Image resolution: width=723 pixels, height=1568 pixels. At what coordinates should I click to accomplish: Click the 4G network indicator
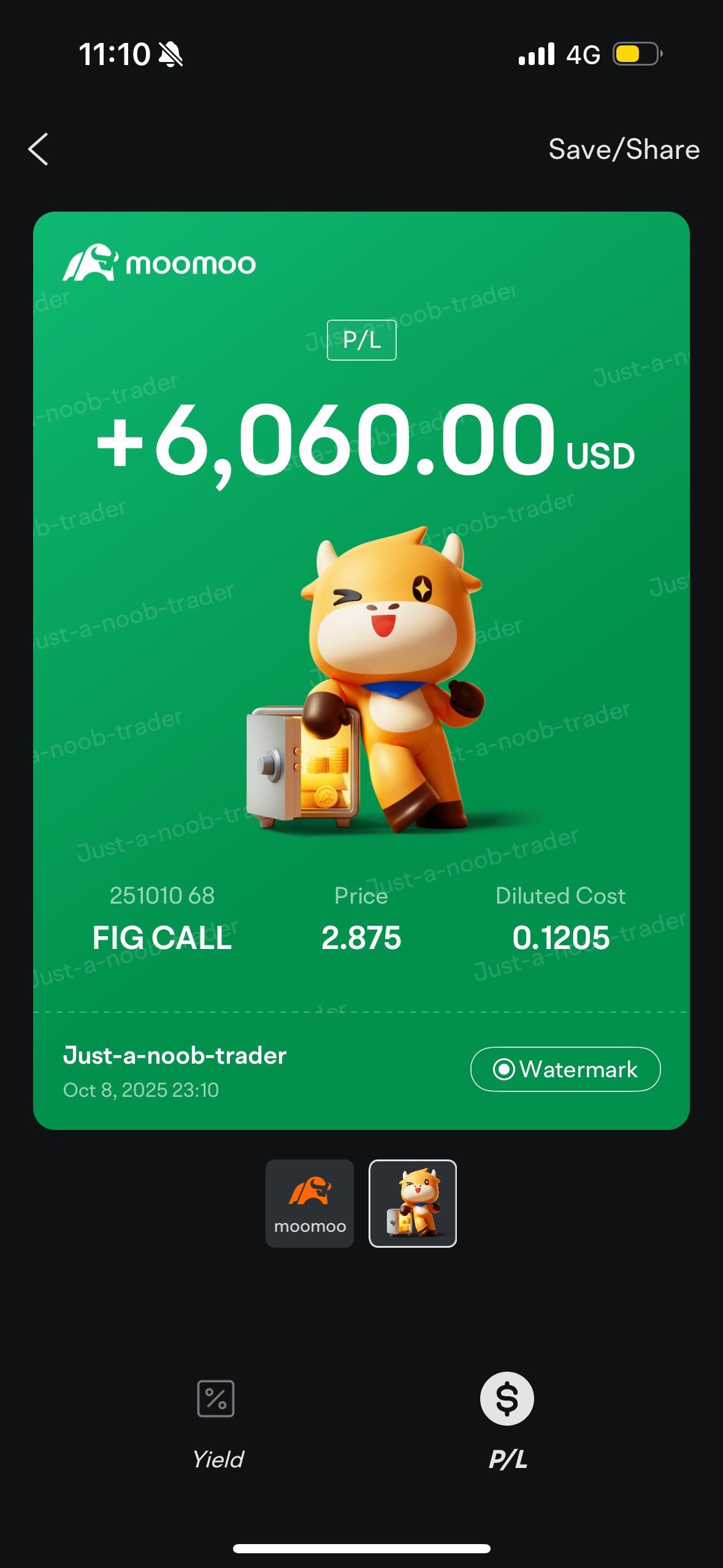pos(583,54)
